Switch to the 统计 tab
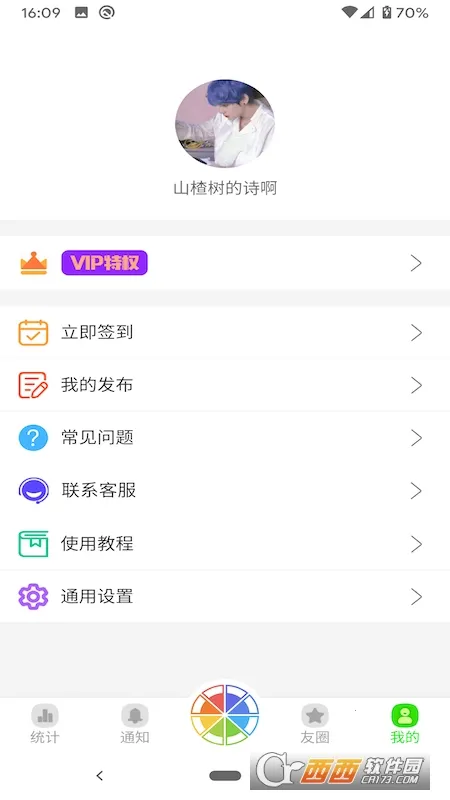The image size is (450, 800). point(45,724)
